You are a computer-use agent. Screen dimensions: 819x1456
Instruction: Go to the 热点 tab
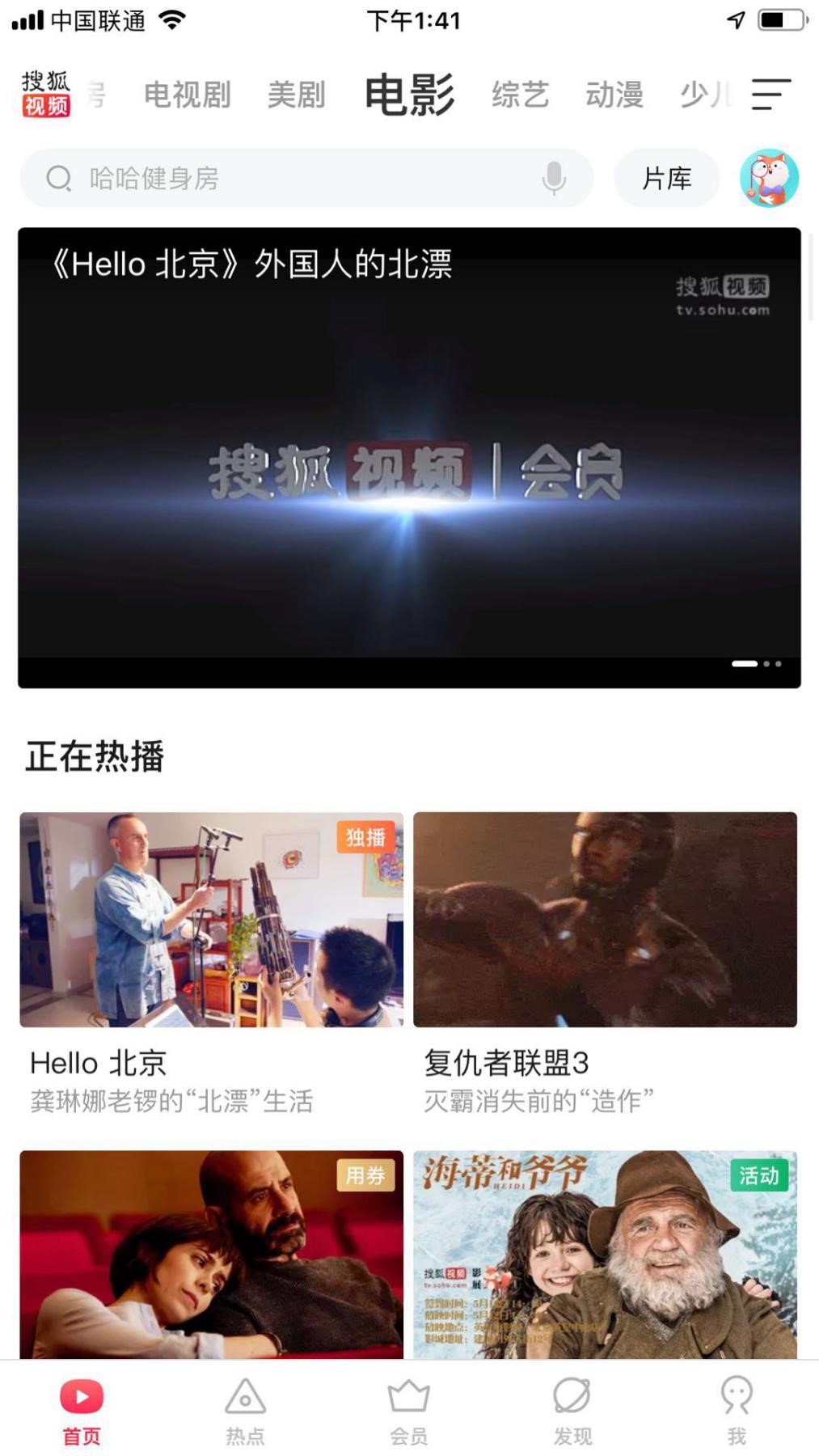click(x=245, y=1410)
